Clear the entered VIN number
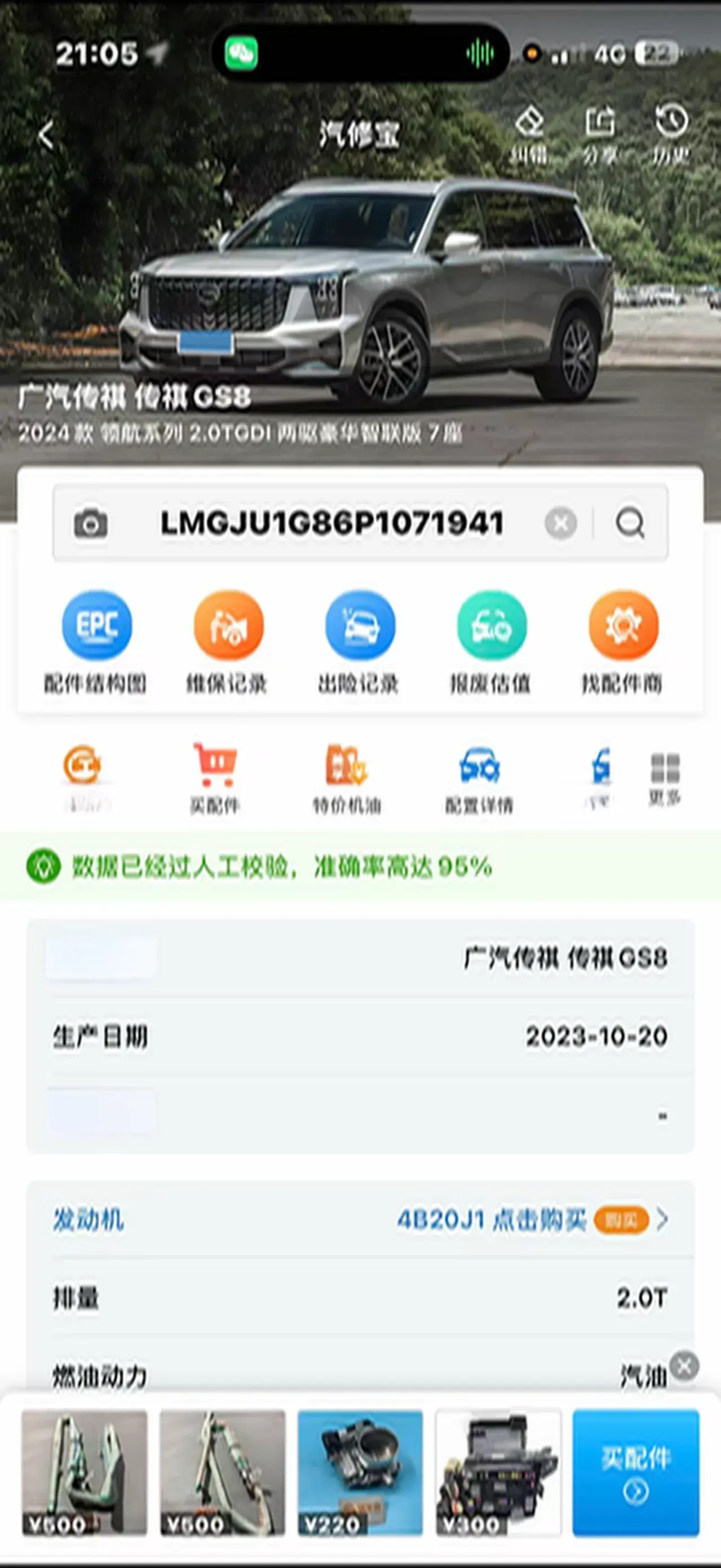This screenshot has height=1568, width=721. tap(560, 523)
